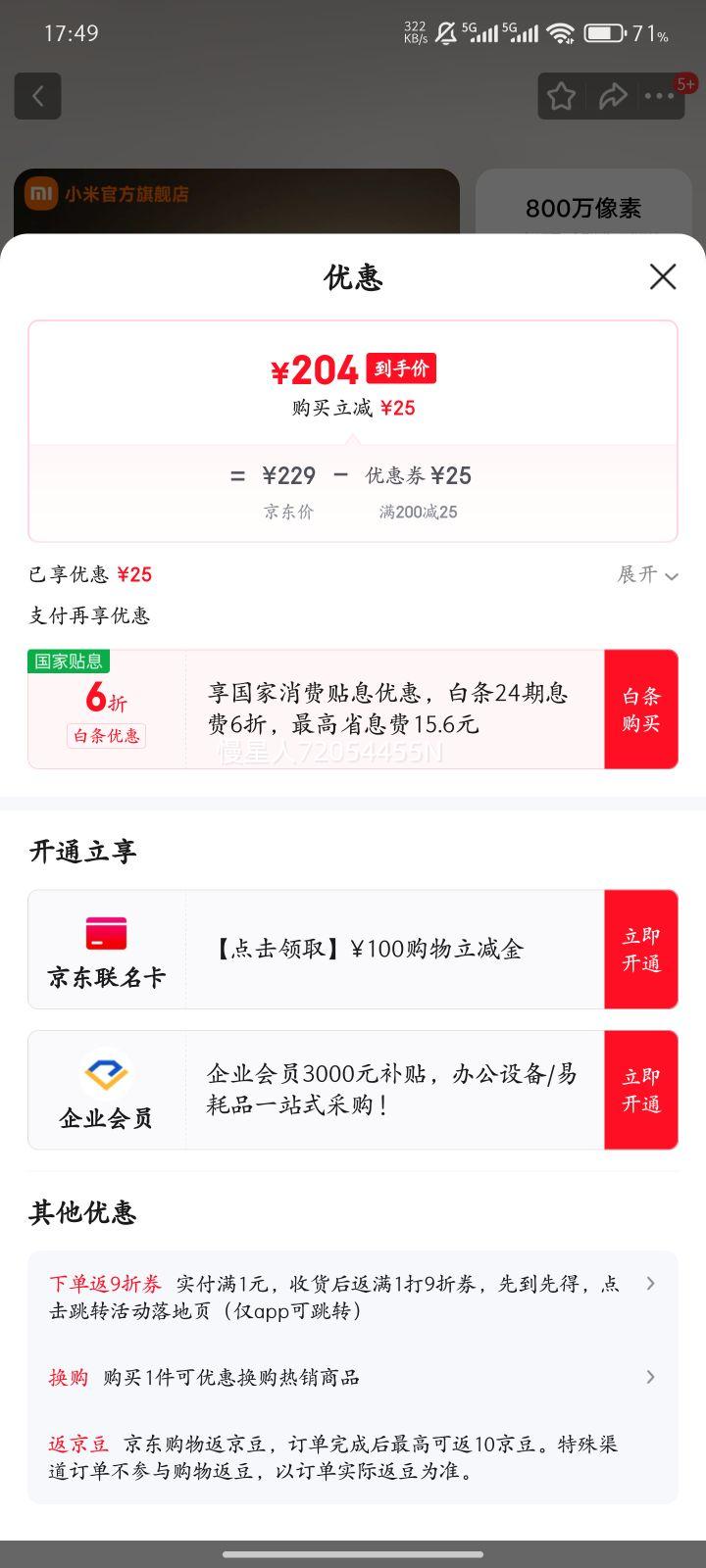The height and width of the screenshot is (1568, 706).
Task: Tap 白条购买 to buy with Baitiao
Action: pos(640,709)
